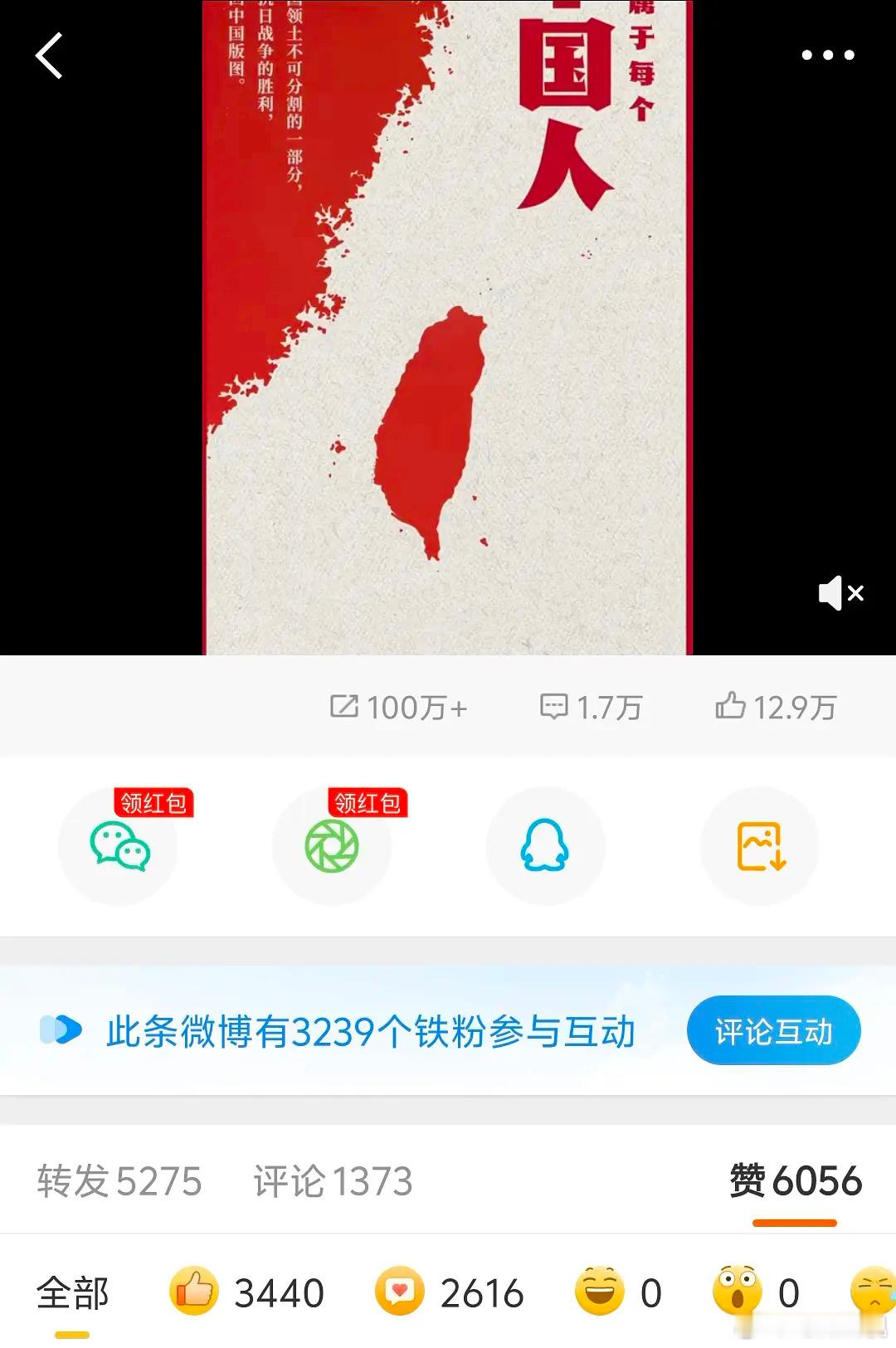896x1348 pixels.
Task: Open the three-dot more options menu
Action: (x=827, y=55)
